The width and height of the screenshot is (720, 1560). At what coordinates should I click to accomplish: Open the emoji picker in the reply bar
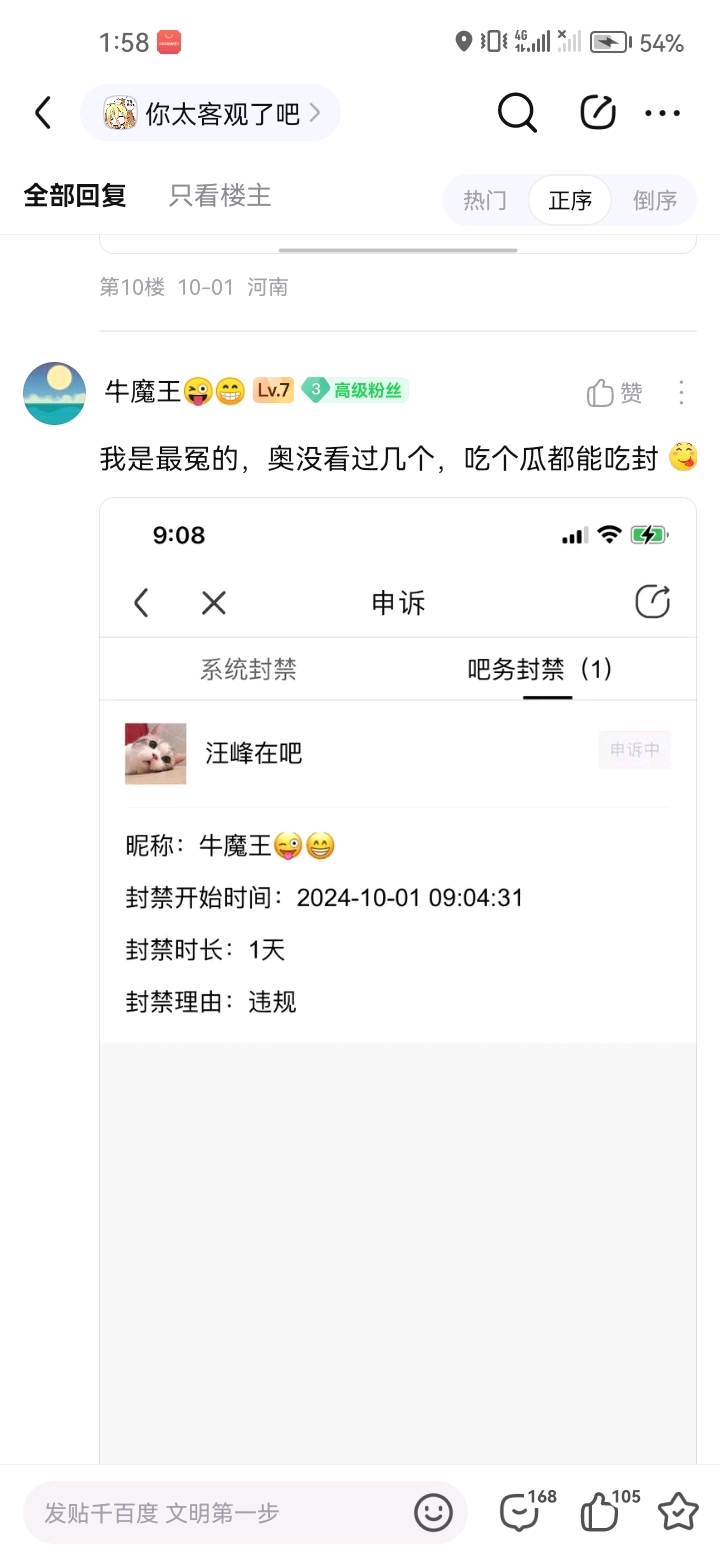433,1512
